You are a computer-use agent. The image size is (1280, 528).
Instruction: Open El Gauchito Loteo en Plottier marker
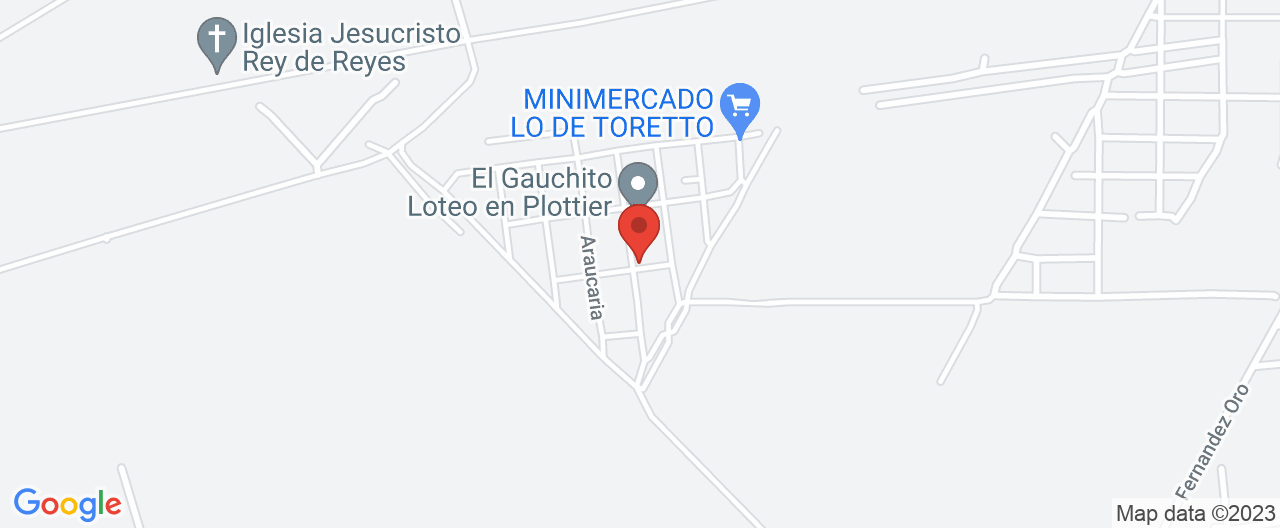(x=638, y=185)
